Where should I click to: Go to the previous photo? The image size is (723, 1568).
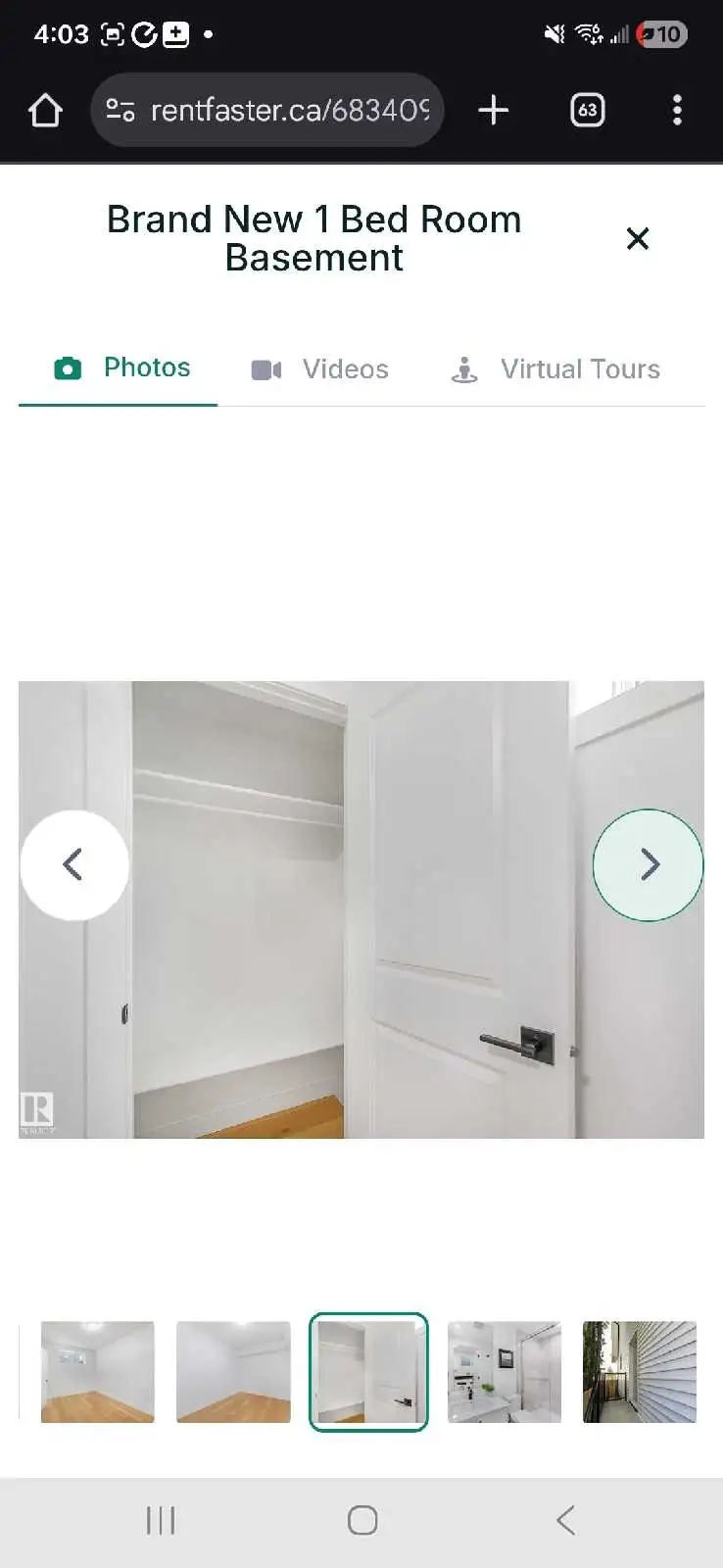click(74, 864)
